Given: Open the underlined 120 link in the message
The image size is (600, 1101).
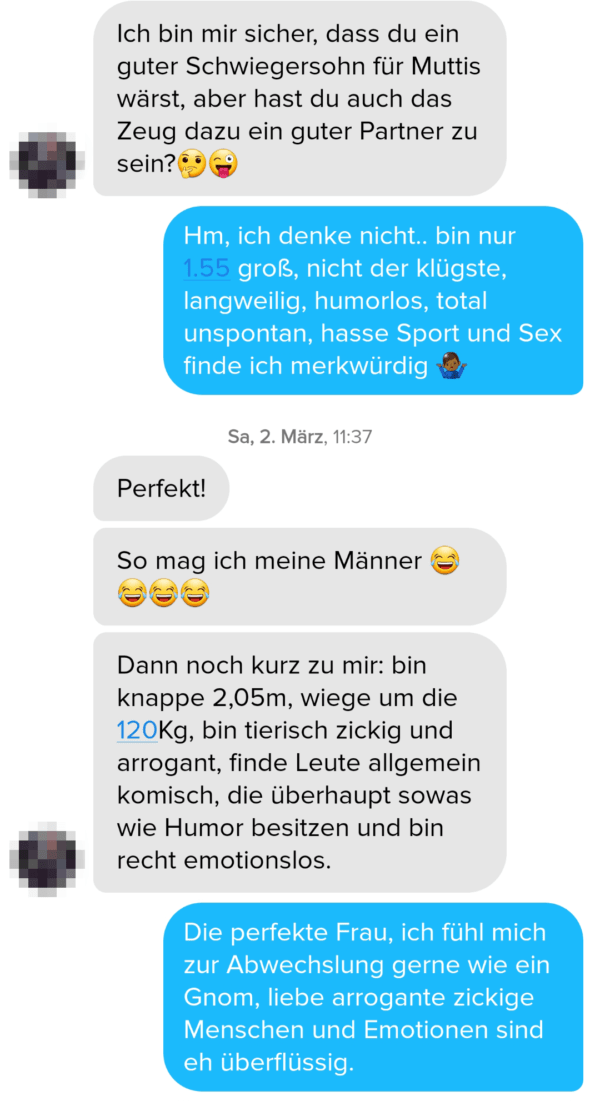Looking at the screenshot, I should (x=137, y=730).
